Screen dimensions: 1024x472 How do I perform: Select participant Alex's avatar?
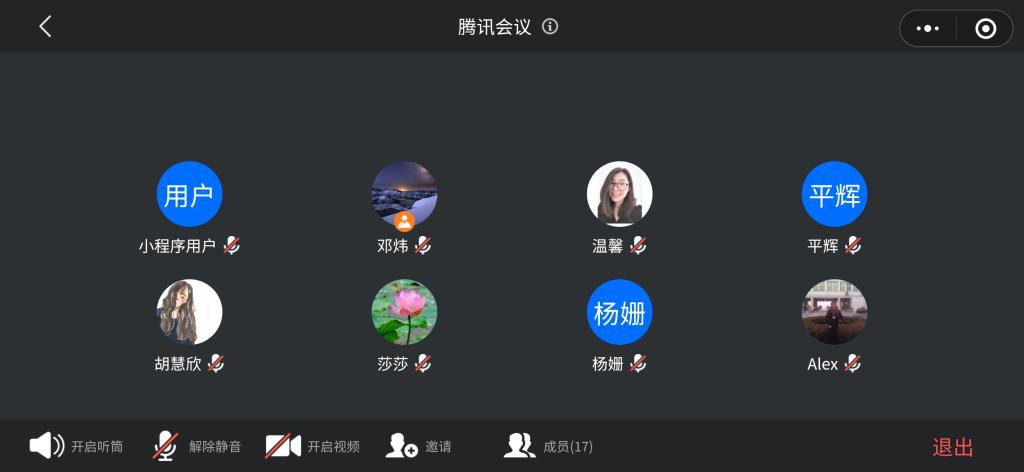click(x=834, y=312)
